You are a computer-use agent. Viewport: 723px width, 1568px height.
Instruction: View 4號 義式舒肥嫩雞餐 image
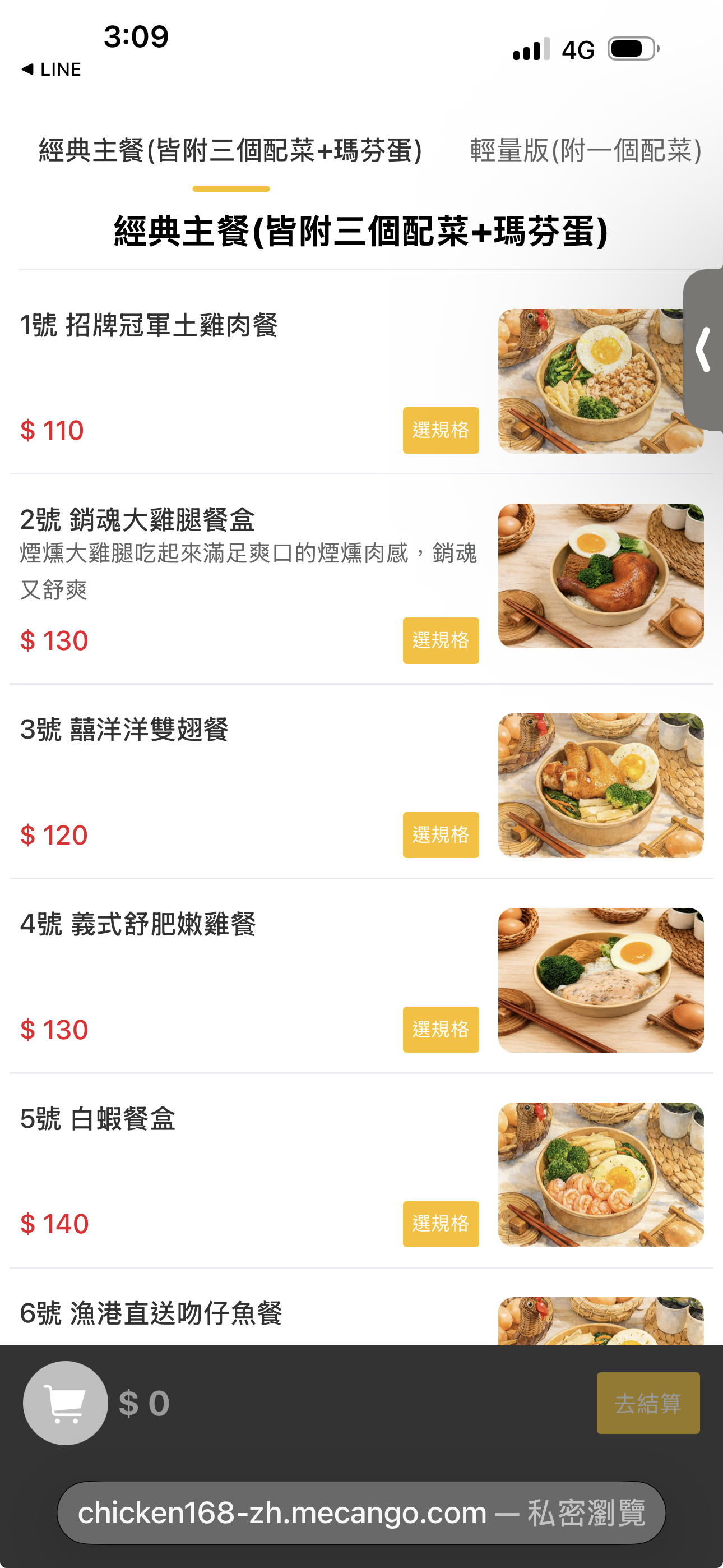(601, 980)
